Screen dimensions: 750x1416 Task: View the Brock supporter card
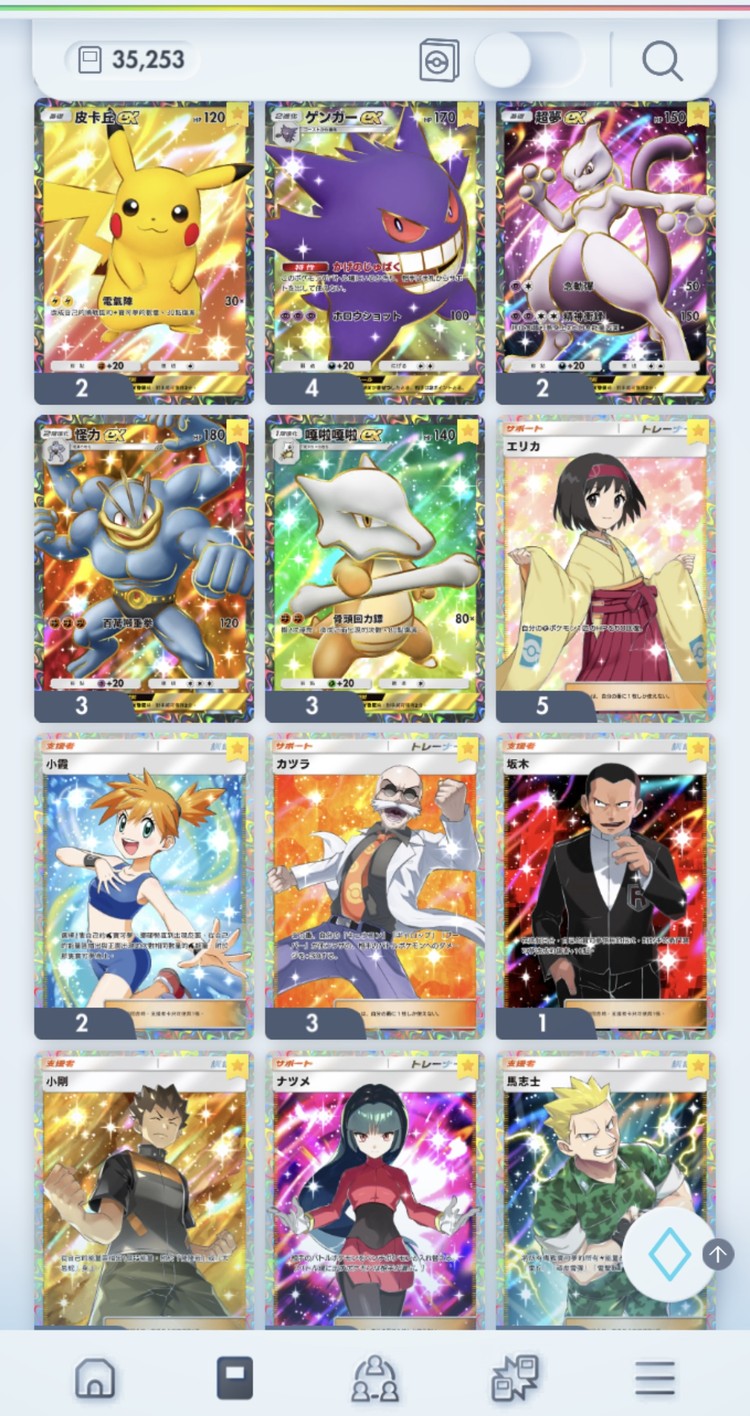pos(144,1190)
